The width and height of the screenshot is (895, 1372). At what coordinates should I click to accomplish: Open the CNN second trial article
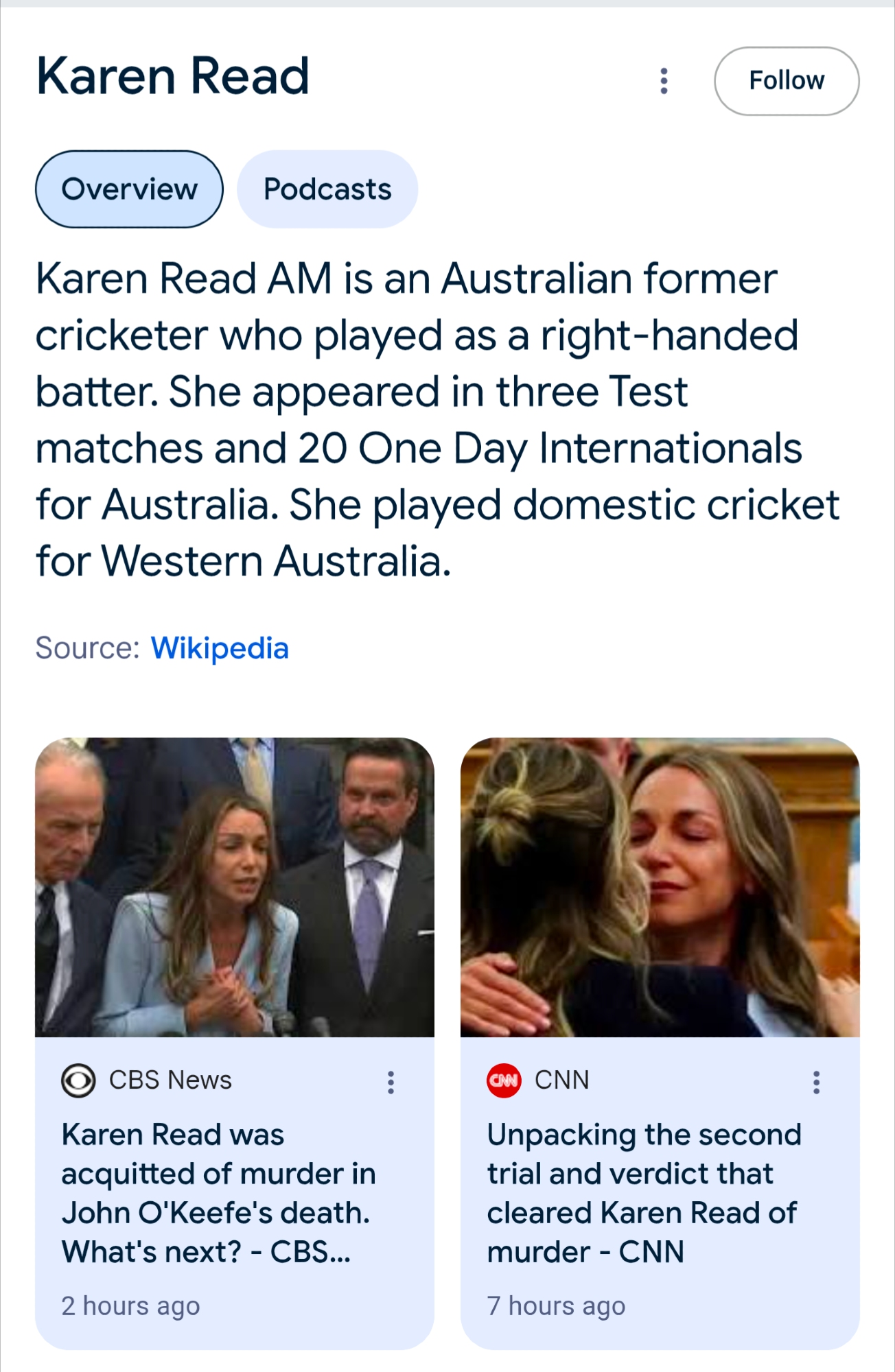(x=644, y=1193)
